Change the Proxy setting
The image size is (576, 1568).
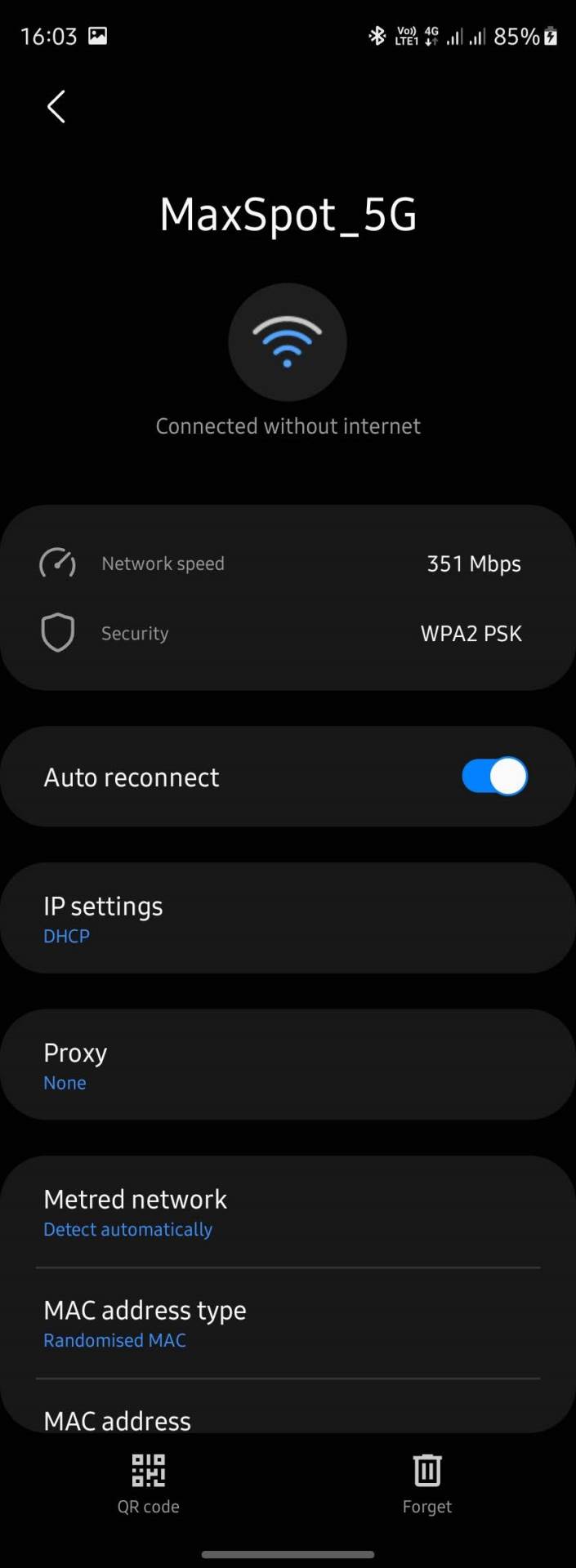pyautogui.click(x=288, y=1065)
